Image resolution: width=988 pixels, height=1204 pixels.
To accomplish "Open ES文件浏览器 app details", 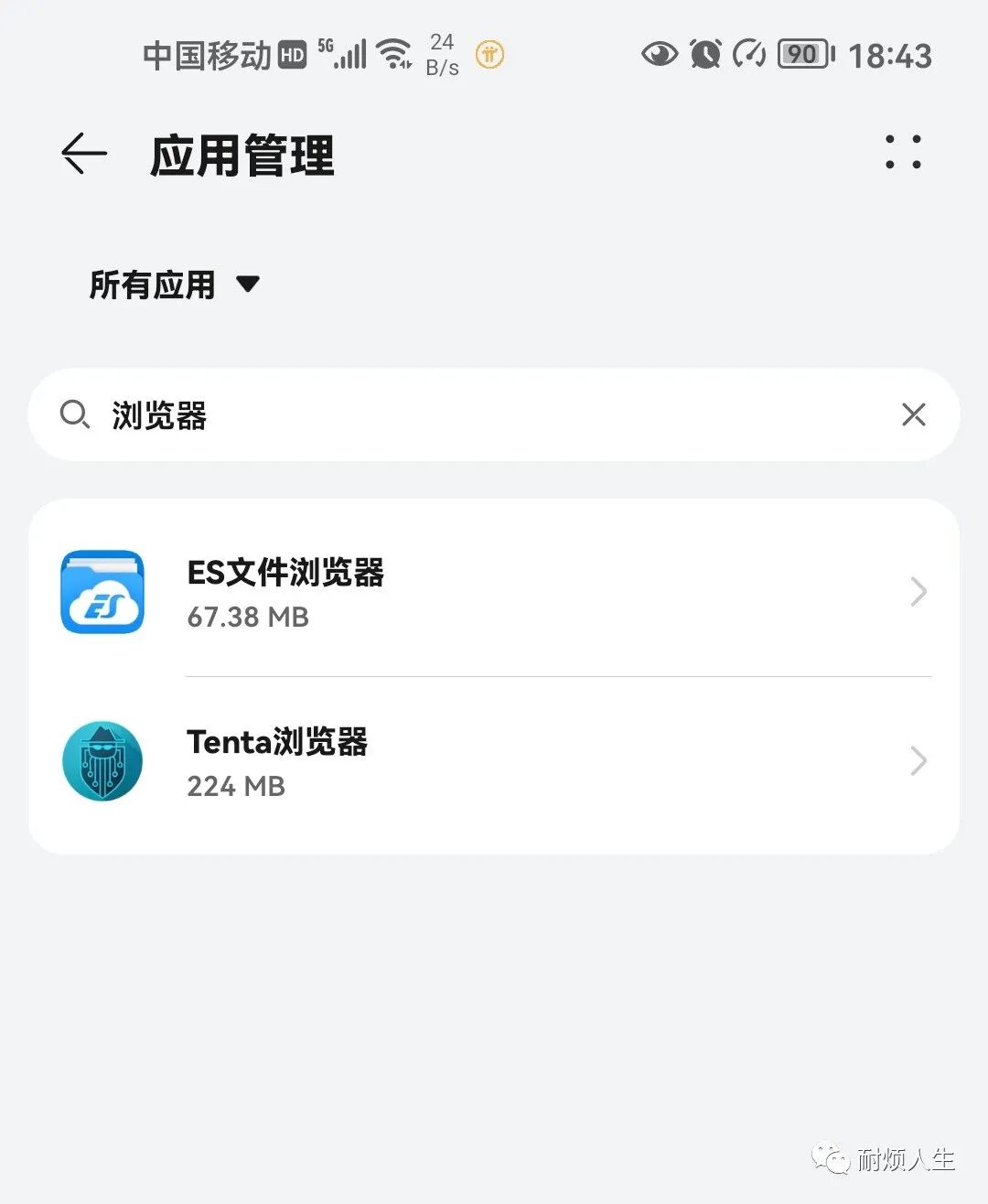I will (494, 592).
